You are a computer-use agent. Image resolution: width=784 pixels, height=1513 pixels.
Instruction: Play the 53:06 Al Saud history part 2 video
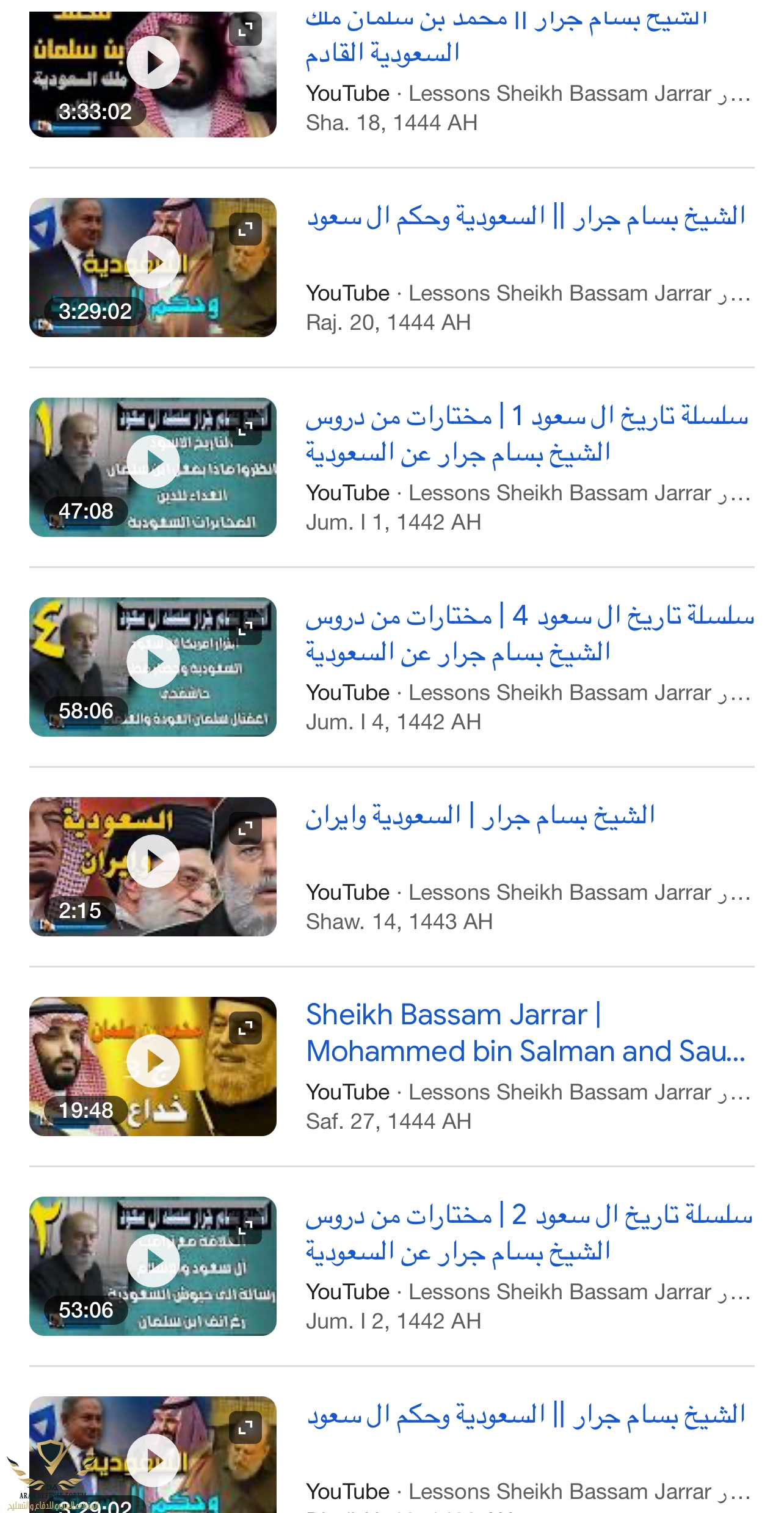153,1261
